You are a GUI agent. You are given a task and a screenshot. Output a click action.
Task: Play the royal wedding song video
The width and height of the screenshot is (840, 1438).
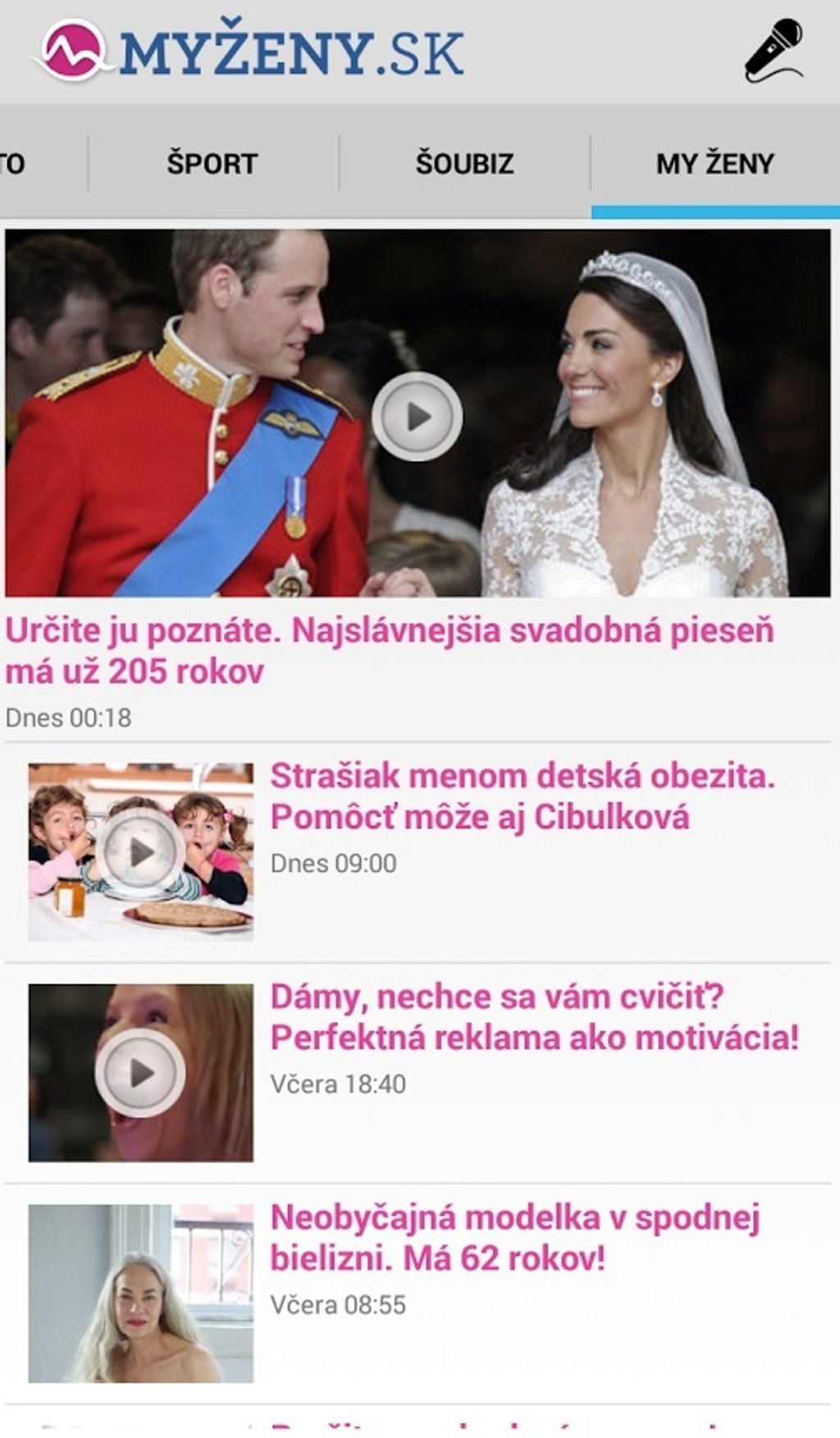pyautogui.click(x=417, y=417)
